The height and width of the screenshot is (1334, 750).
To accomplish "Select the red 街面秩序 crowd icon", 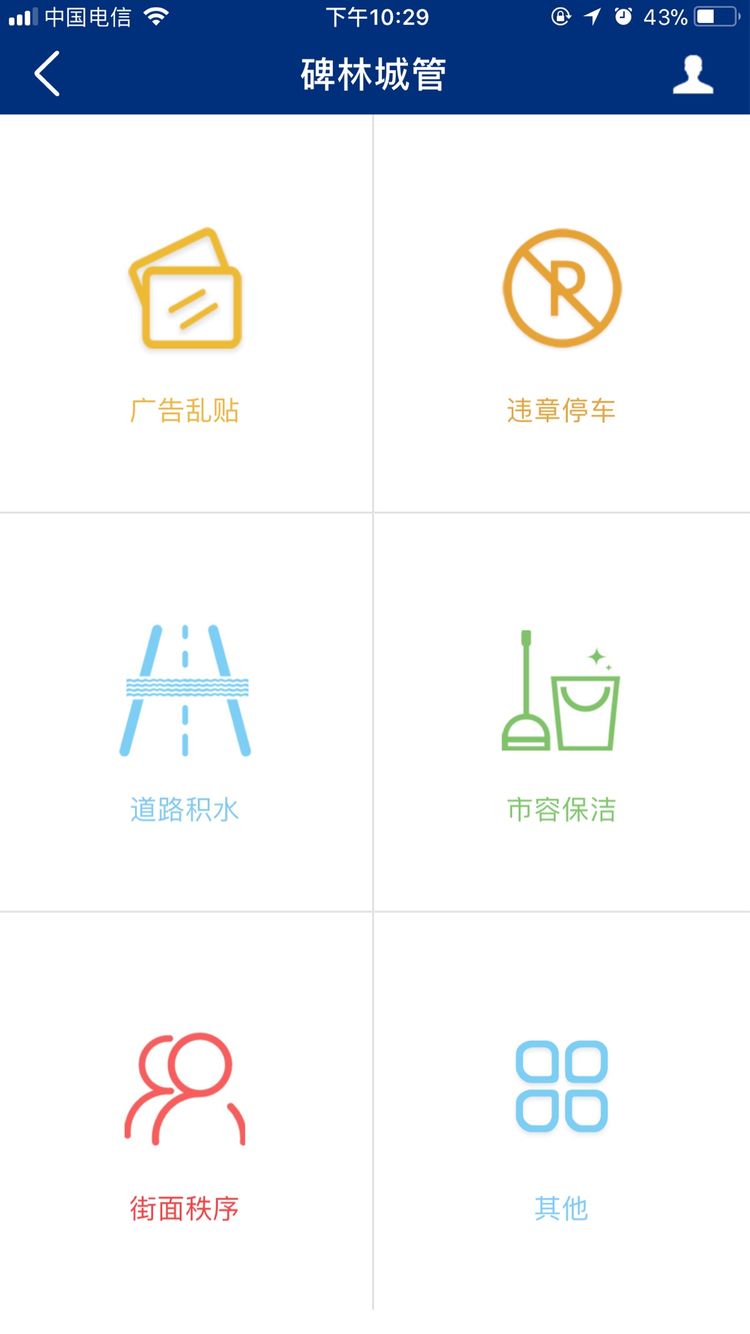I will pyautogui.click(x=185, y=1090).
